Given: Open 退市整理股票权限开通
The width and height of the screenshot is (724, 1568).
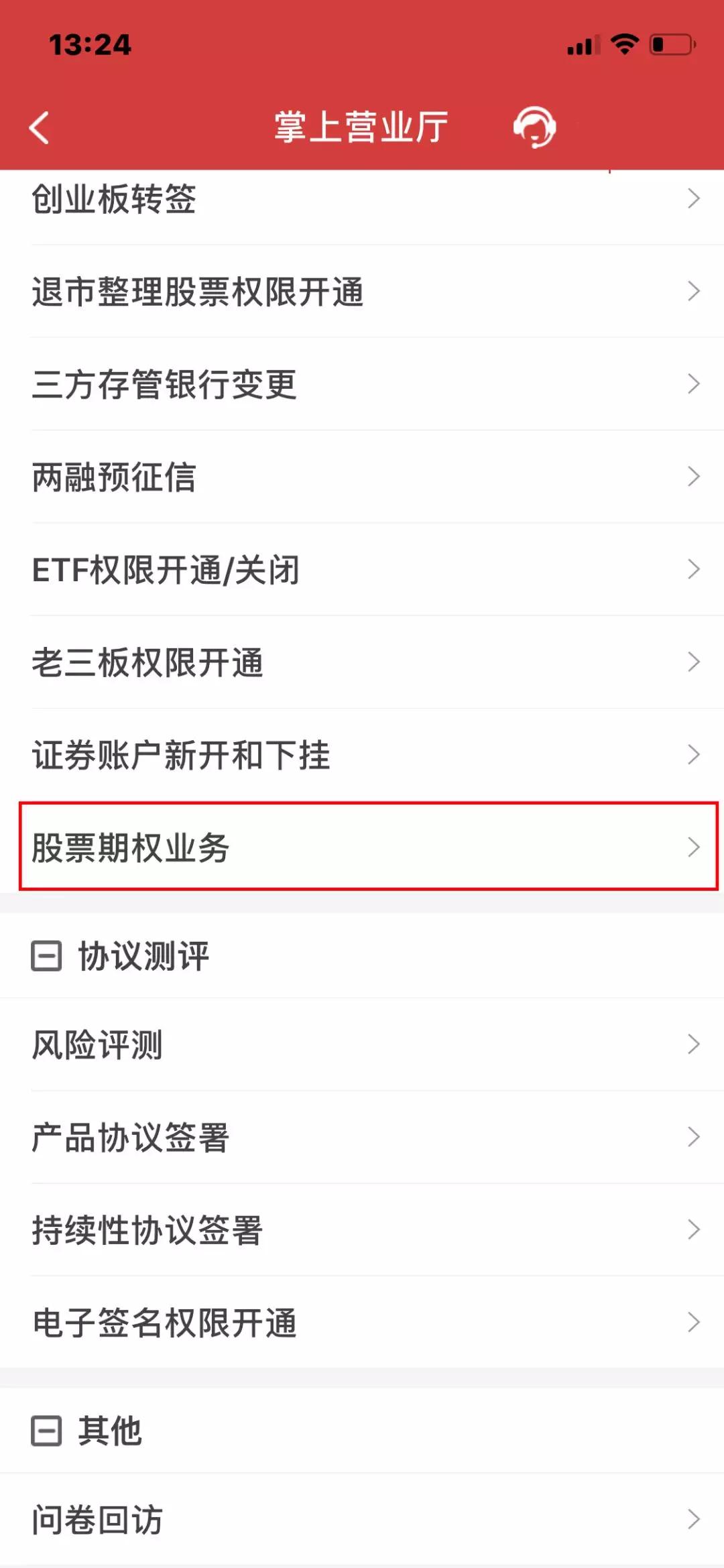Looking at the screenshot, I should pos(362,292).
